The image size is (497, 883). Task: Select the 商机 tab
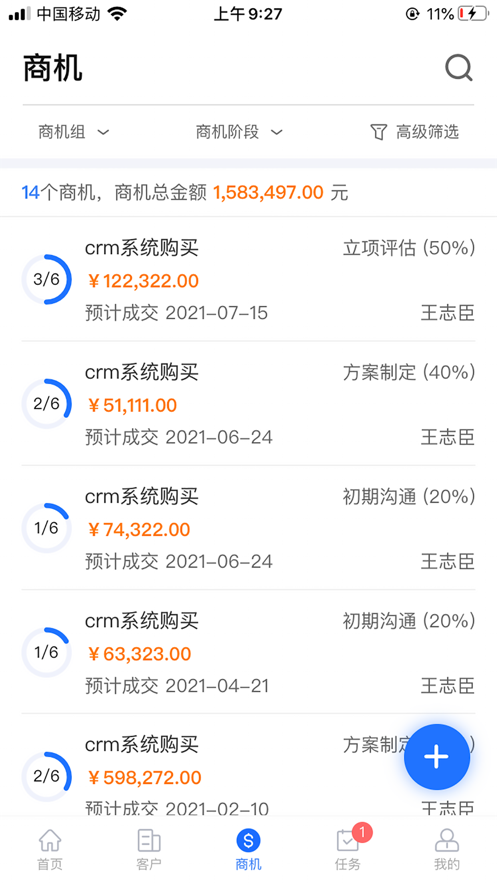tap(248, 850)
